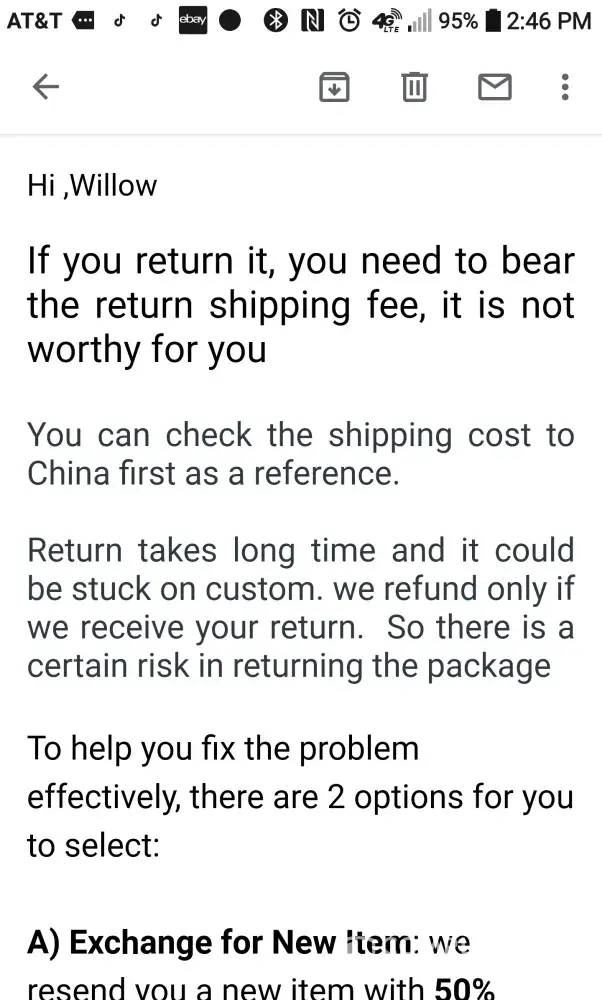Delete this email

click(414, 88)
